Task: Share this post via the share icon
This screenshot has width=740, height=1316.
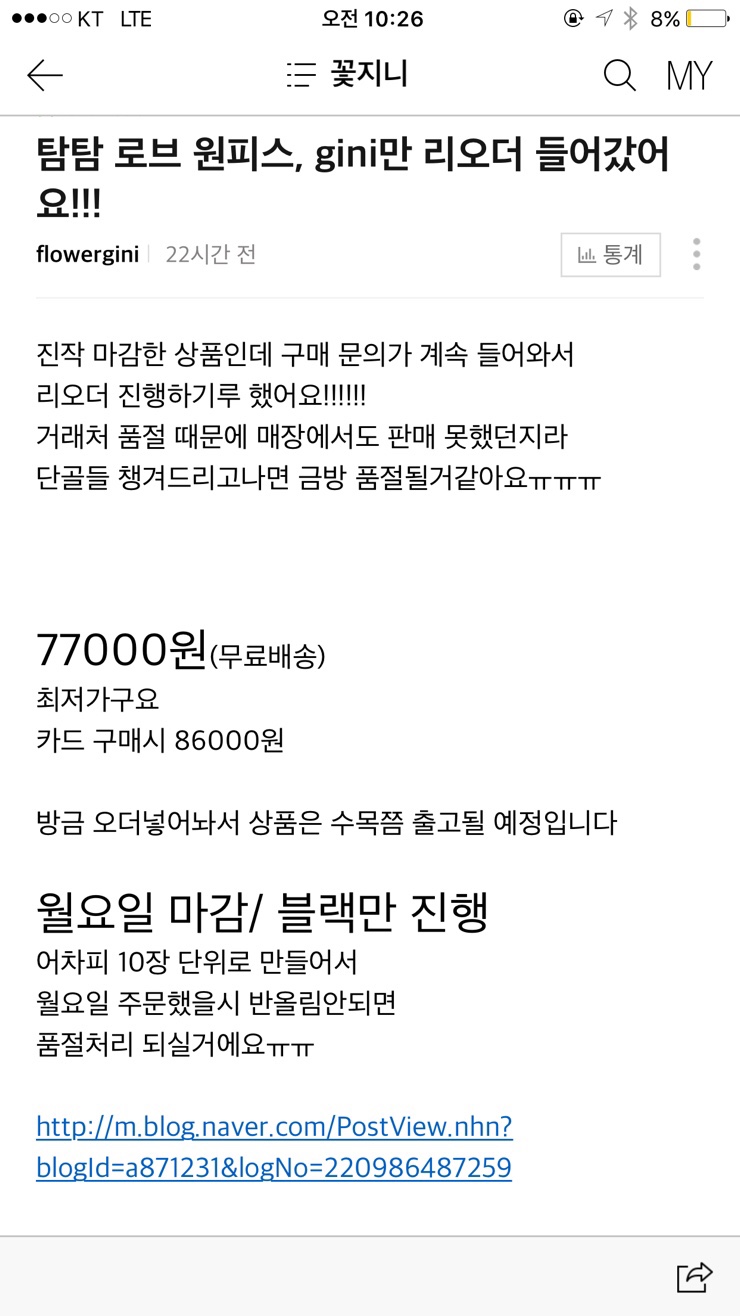Action: pyautogui.click(x=694, y=1276)
